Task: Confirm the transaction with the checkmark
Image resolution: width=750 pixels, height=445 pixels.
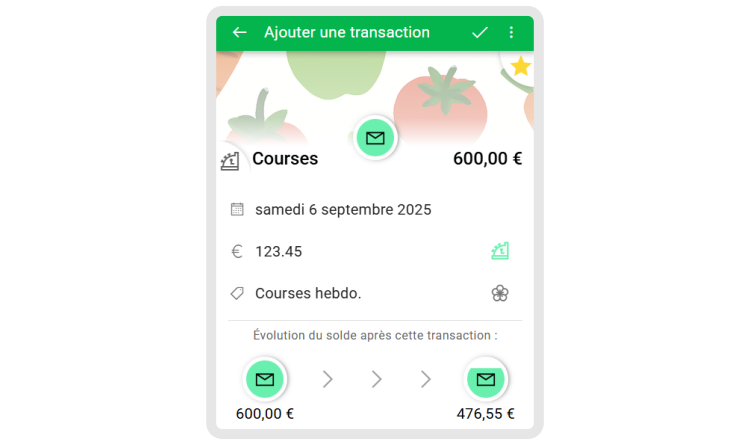Action: click(x=480, y=32)
